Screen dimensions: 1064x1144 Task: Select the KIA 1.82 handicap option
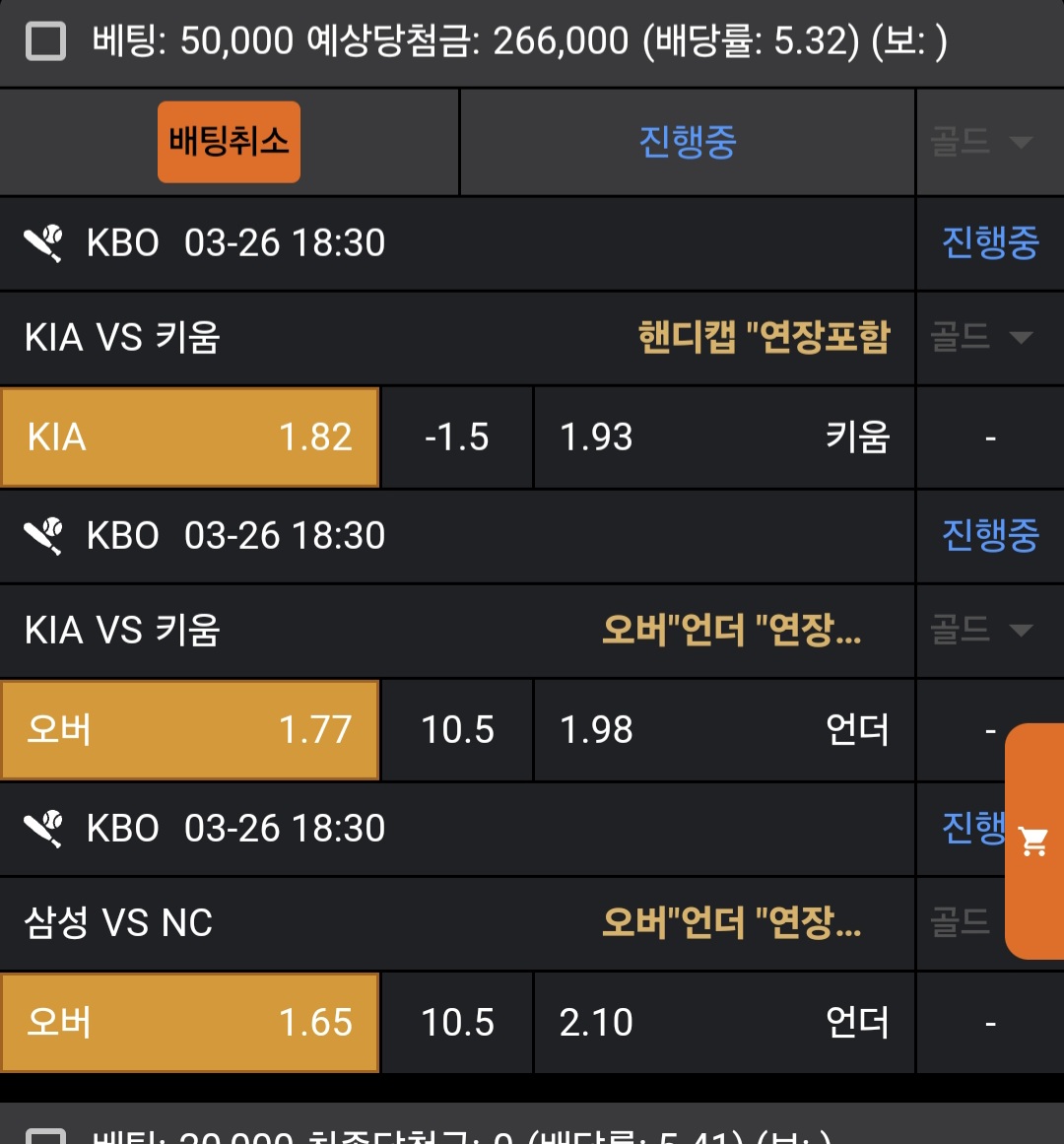point(190,437)
